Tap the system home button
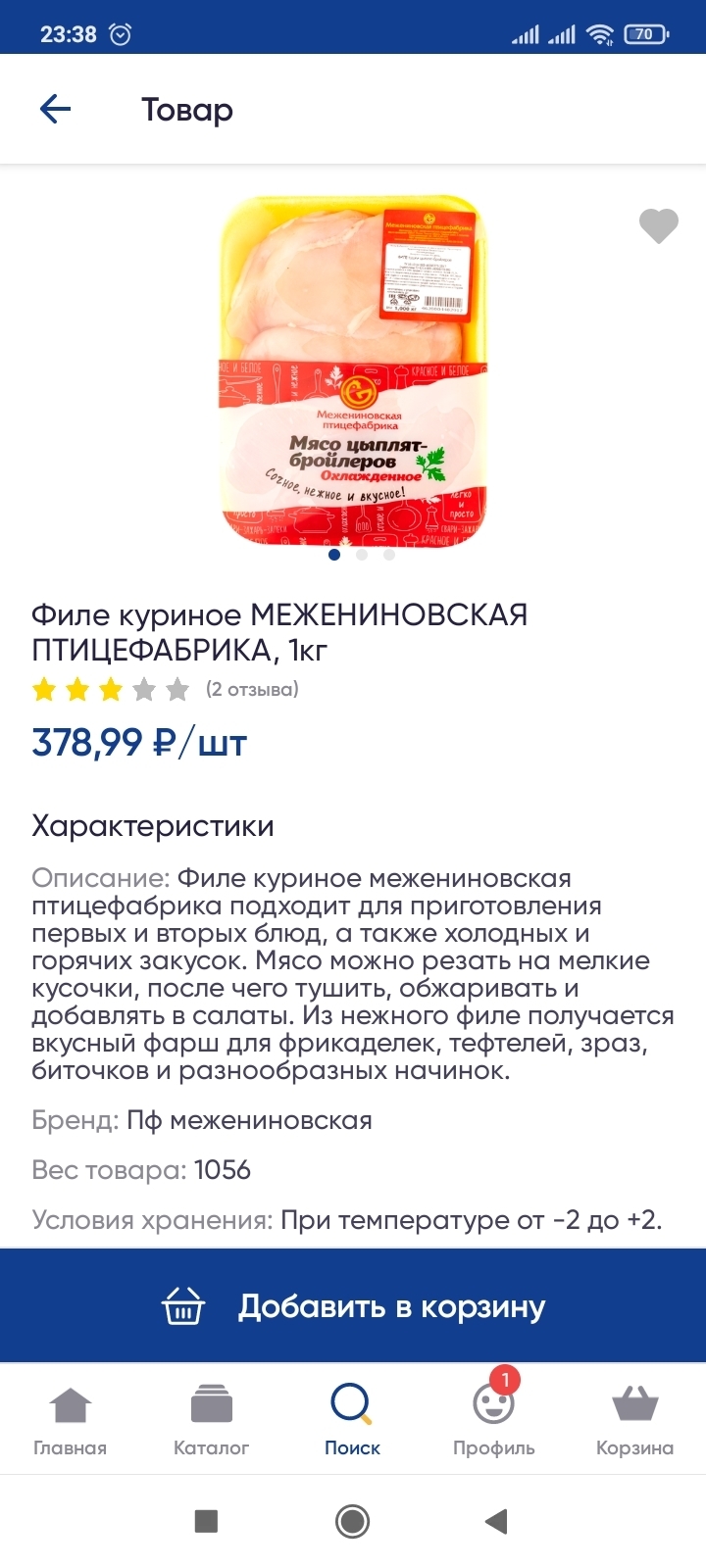This screenshot has height=1568, width=706. (x=352, y=1521)
